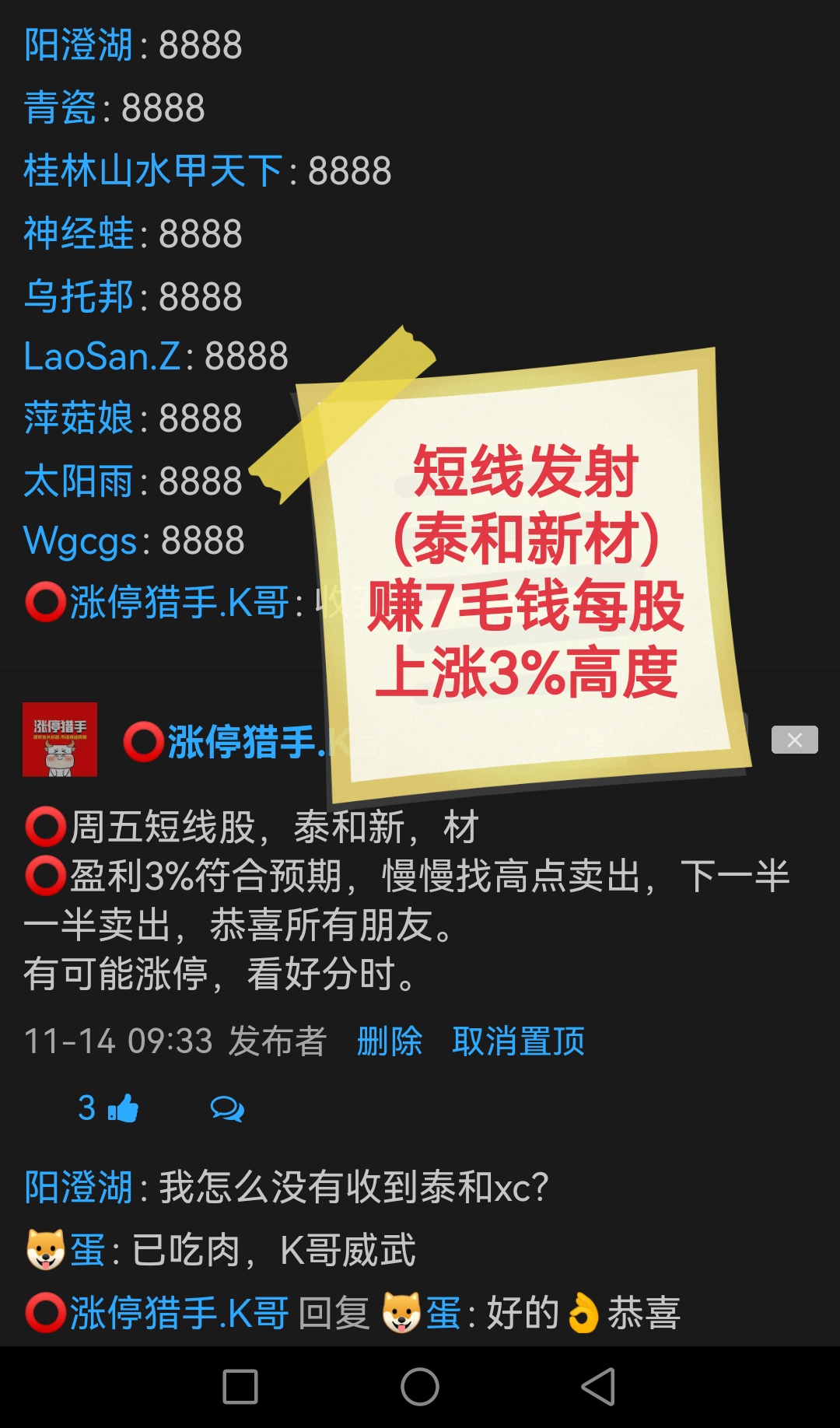840x1428 pixels.
Task: Tap the username 桂林山水甲天下
Action: (x=152, y=171)
